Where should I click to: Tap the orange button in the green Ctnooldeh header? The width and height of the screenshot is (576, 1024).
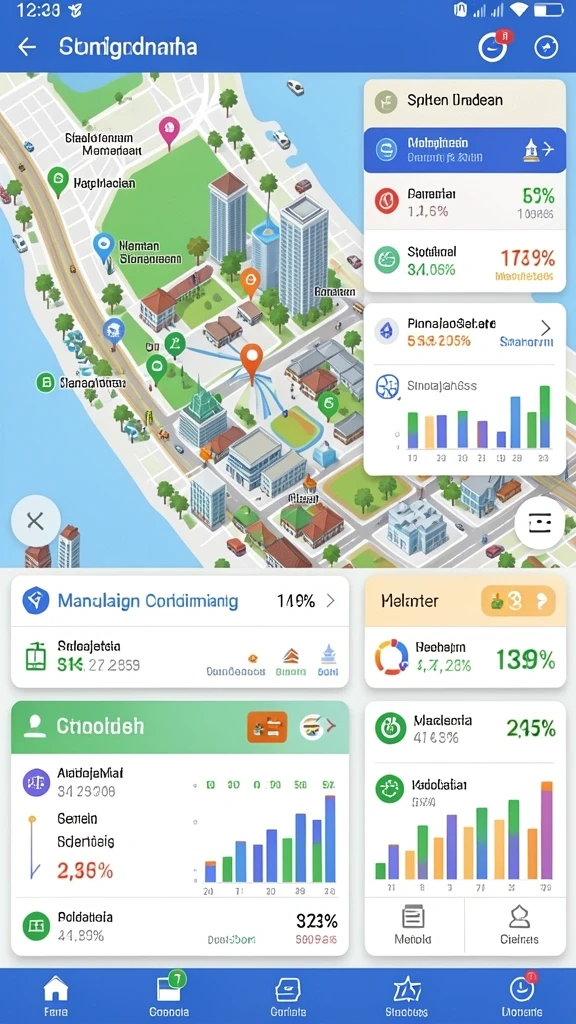click(267, 727)
